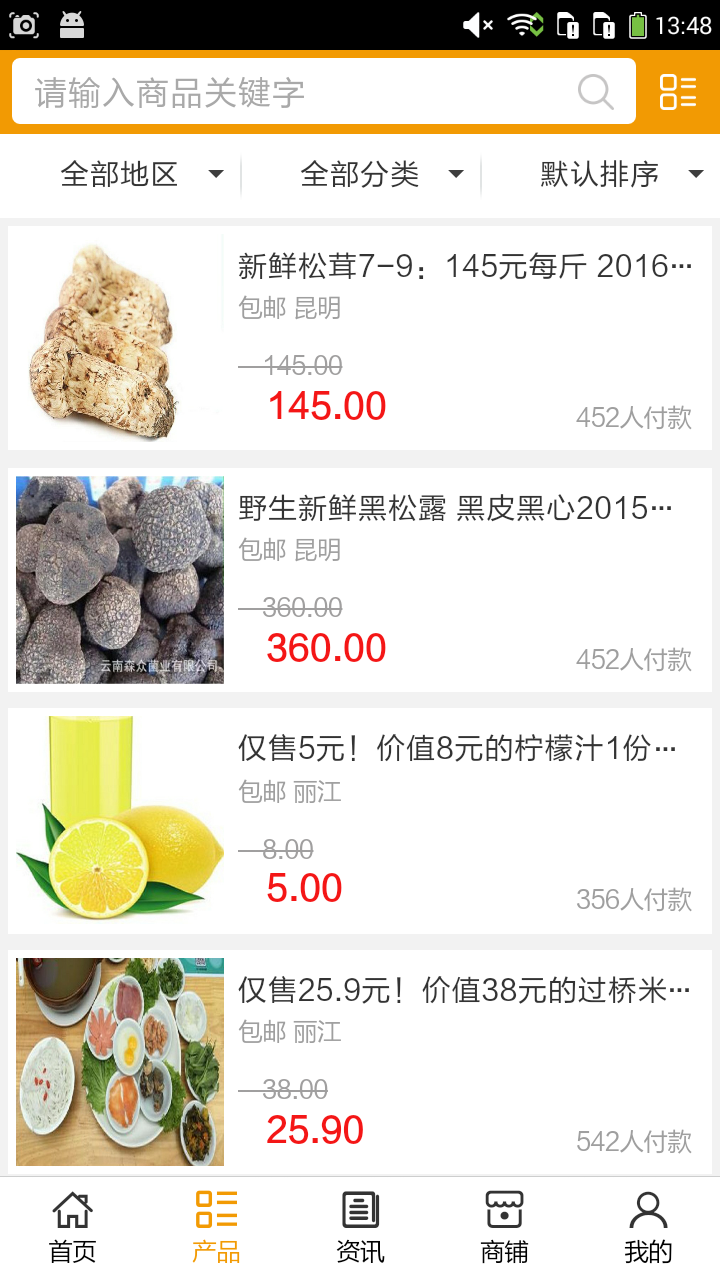Open the category list icon in the header
Viewport: 720px width, 1280px height.
pos(678,92)
